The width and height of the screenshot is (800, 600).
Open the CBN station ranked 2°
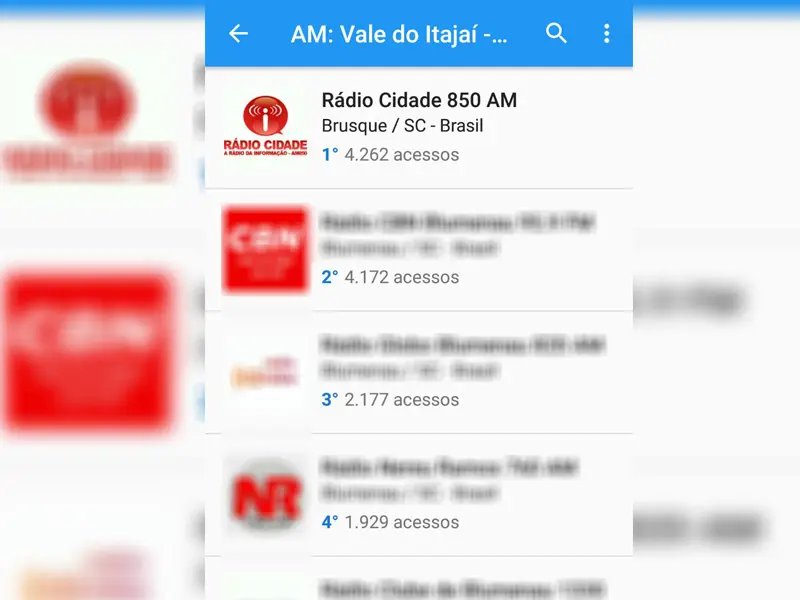tap(418, 249)
